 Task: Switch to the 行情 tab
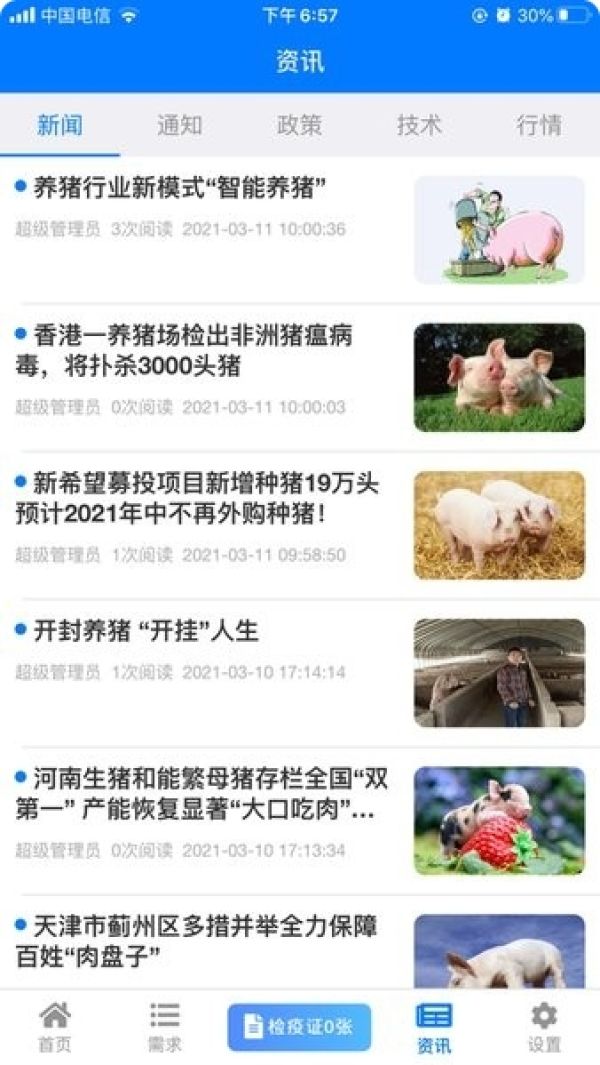pyautogui.click(x=540, y=125)
